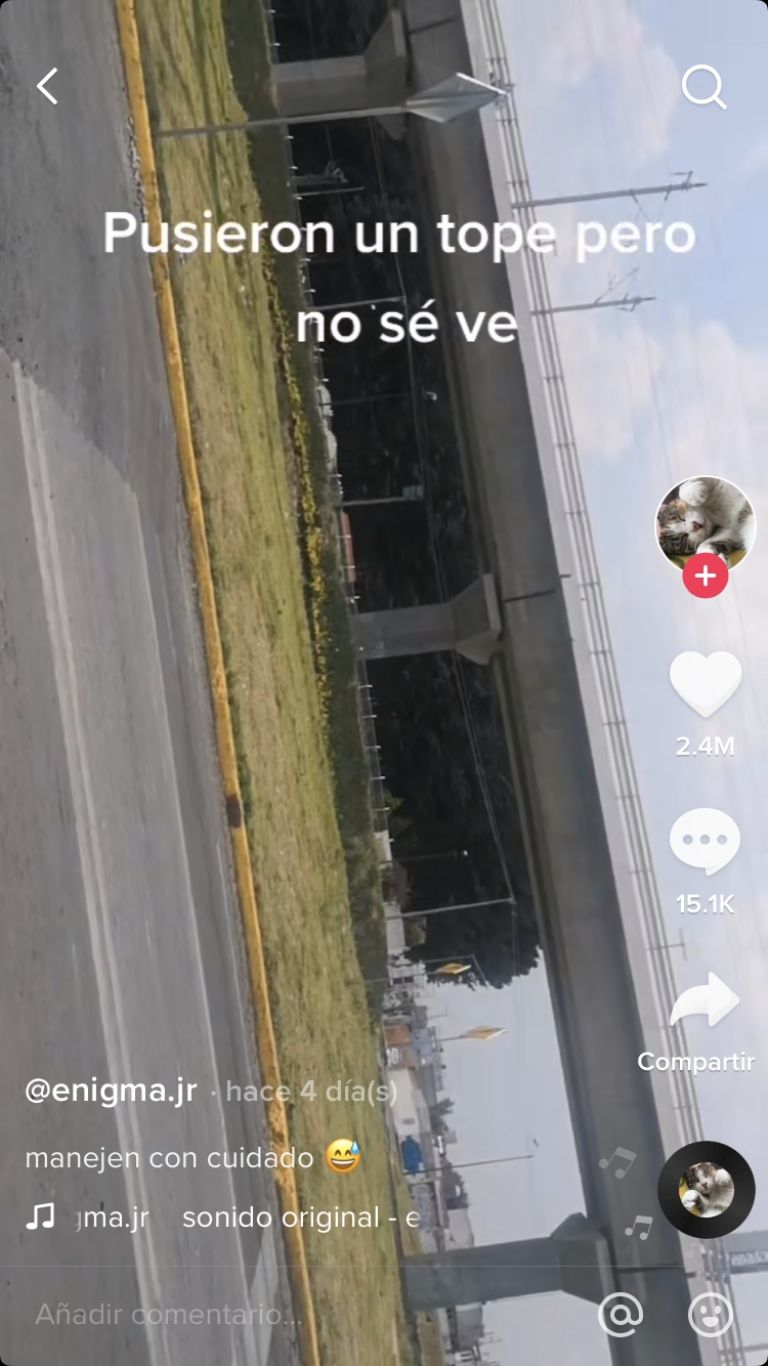This screenshot has height=1366, width=768.
Task: Like this video with the heart
Action: pyautogui.click(x=705, y=684)
